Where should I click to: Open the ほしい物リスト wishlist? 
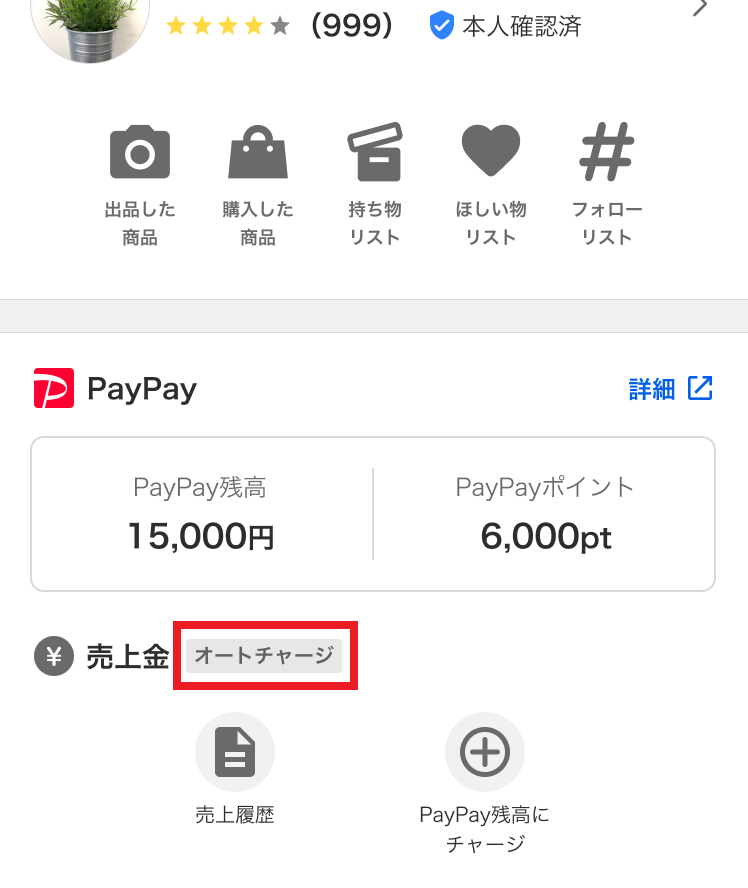point(491,183)
